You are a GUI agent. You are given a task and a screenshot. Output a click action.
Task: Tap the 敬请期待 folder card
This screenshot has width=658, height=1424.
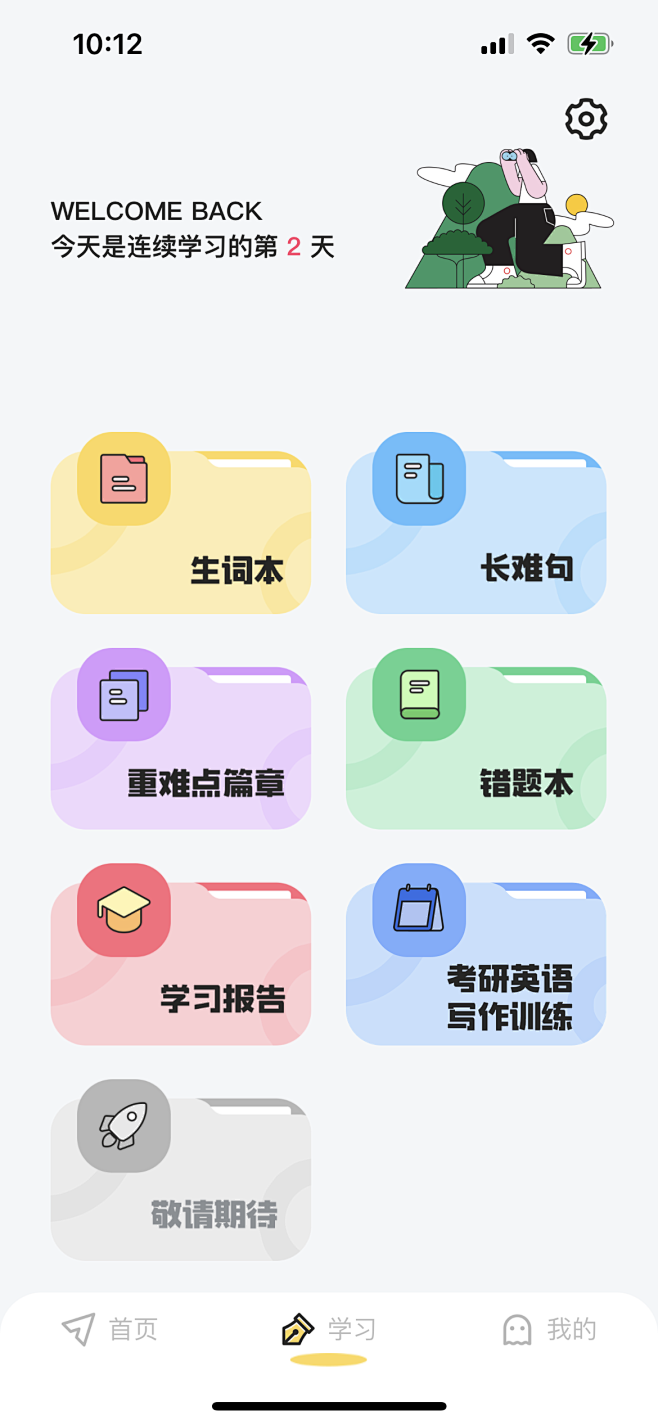(181, 1180)
